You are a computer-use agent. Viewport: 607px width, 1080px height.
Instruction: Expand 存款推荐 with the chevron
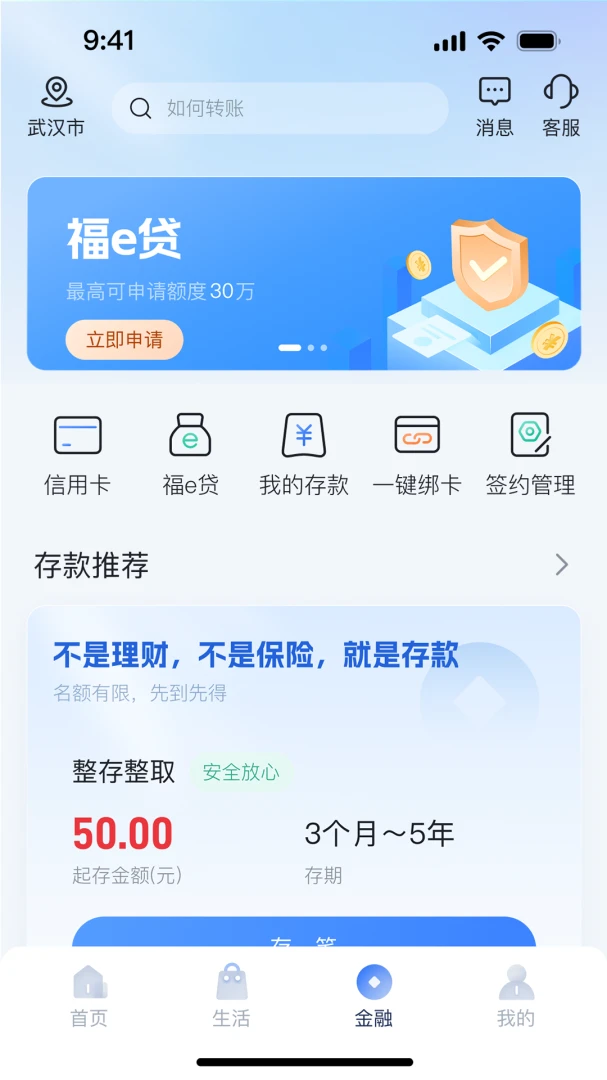561,565
